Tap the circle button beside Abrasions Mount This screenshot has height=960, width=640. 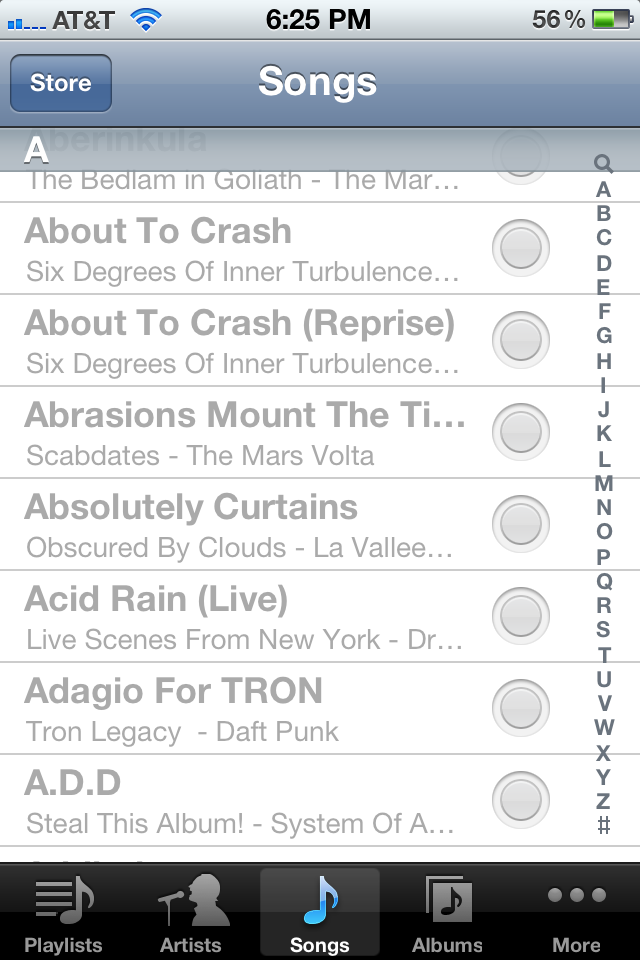(x=521, y=432)
